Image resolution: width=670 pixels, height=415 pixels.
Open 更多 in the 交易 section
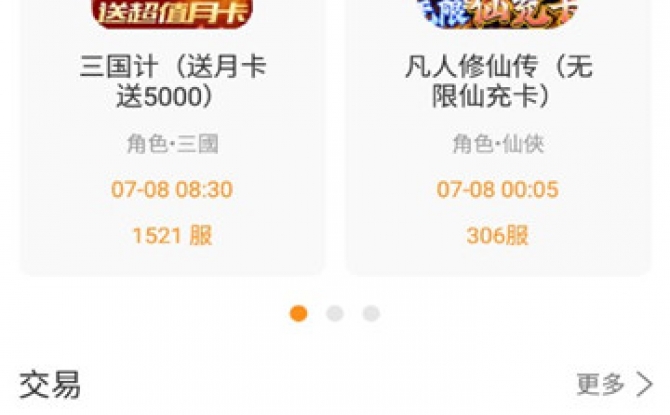click(x=613, y=384)
